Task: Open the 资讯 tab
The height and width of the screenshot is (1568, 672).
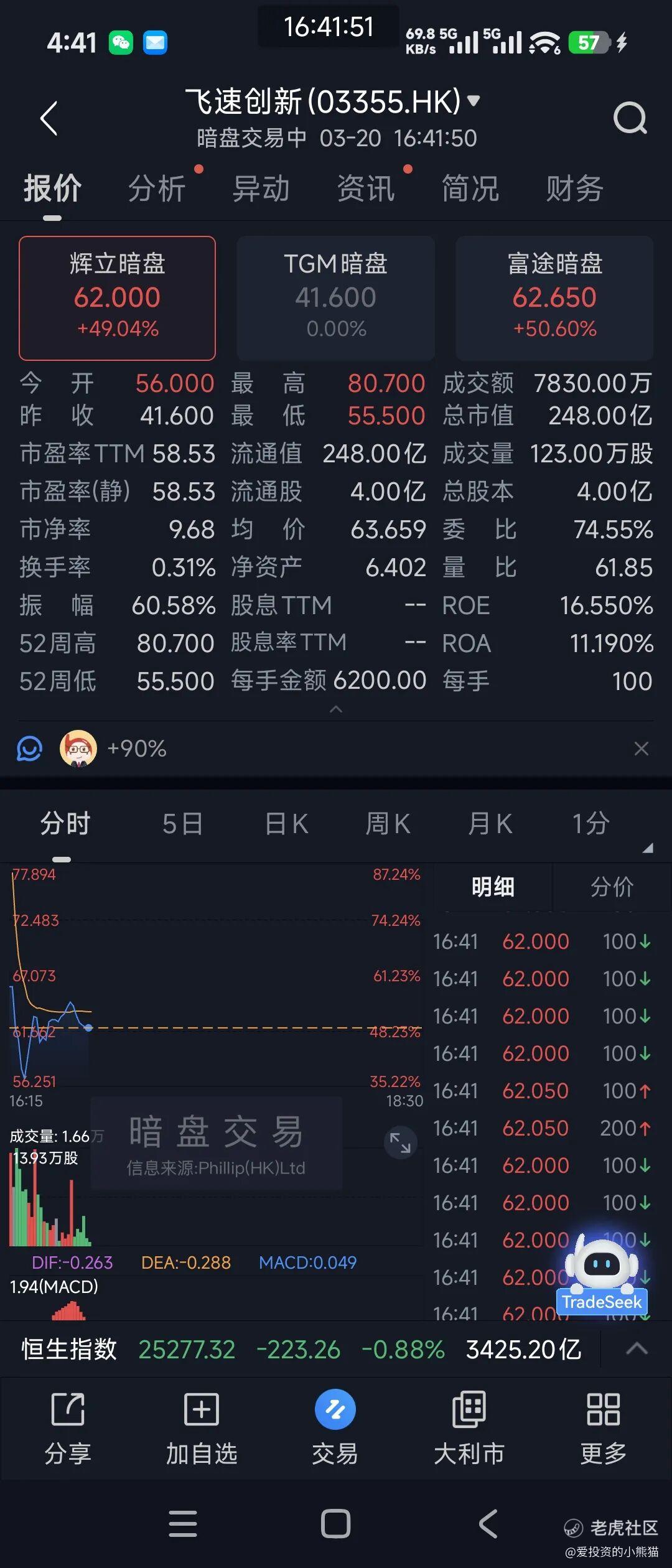Action: (x=366, y=189)
